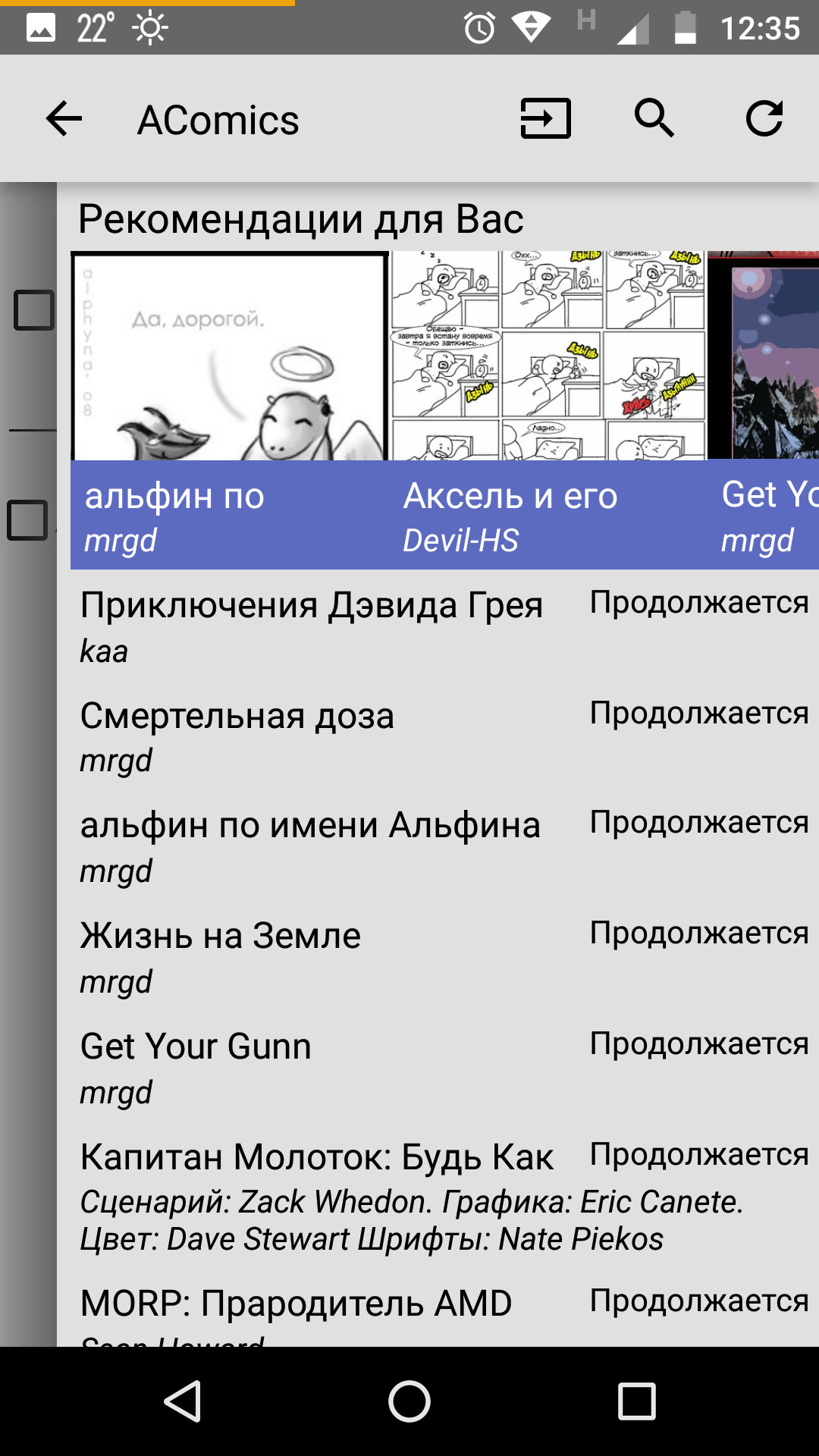Open the recent apps overview

click(x=637, y=1401)
